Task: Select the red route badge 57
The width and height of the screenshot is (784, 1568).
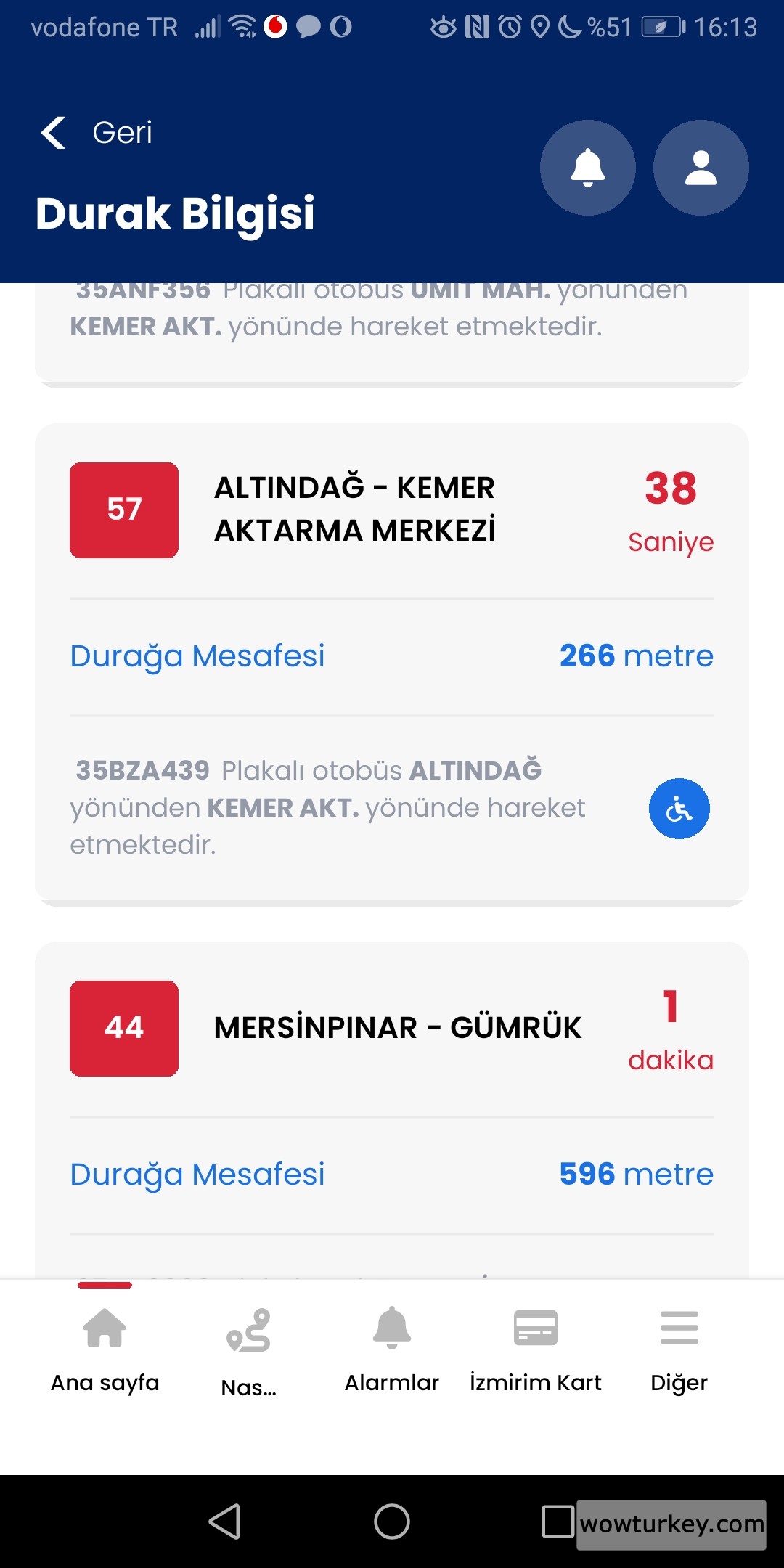Action: click(123, 509)
